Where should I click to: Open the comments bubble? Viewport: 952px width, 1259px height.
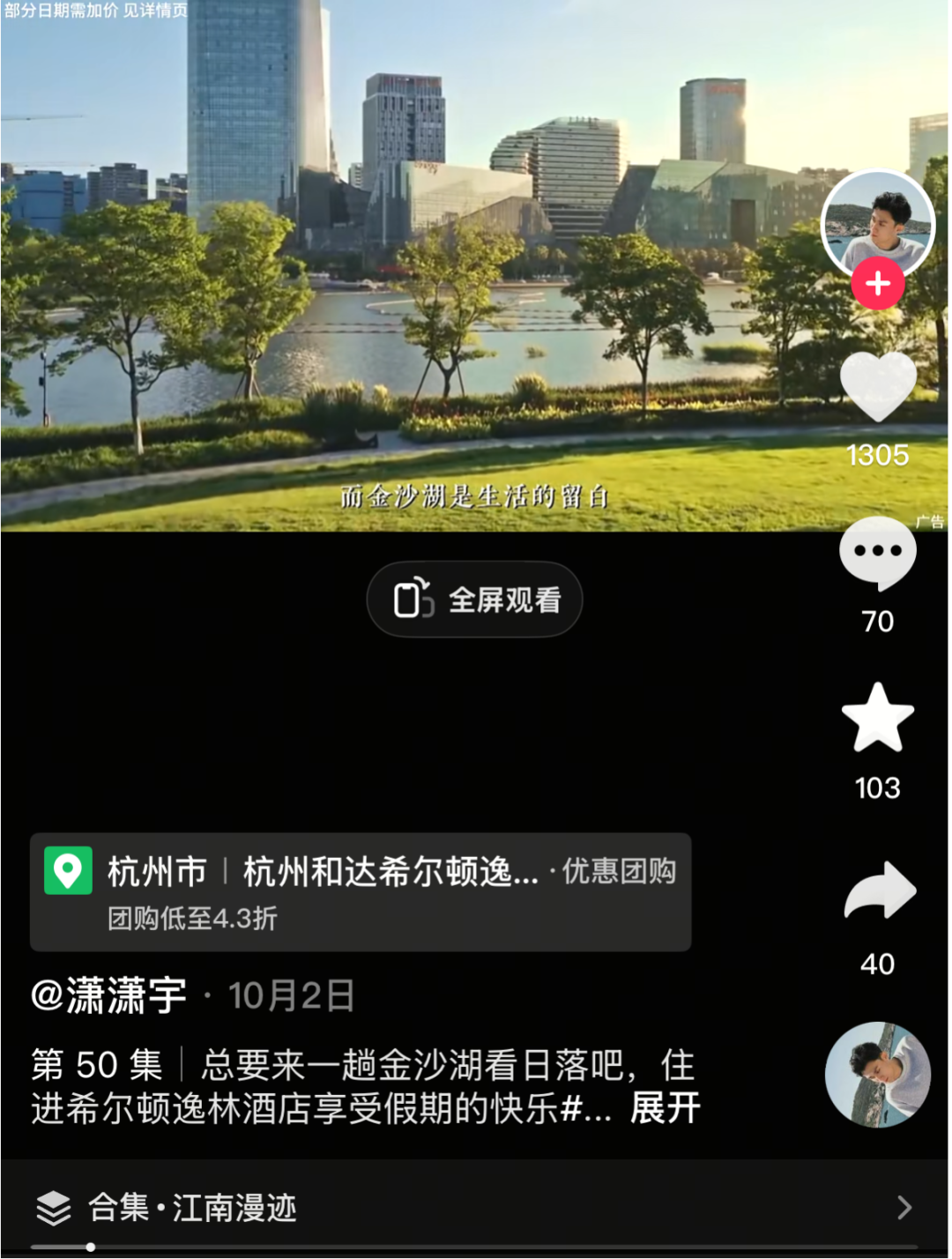click(x=877, y=554)
